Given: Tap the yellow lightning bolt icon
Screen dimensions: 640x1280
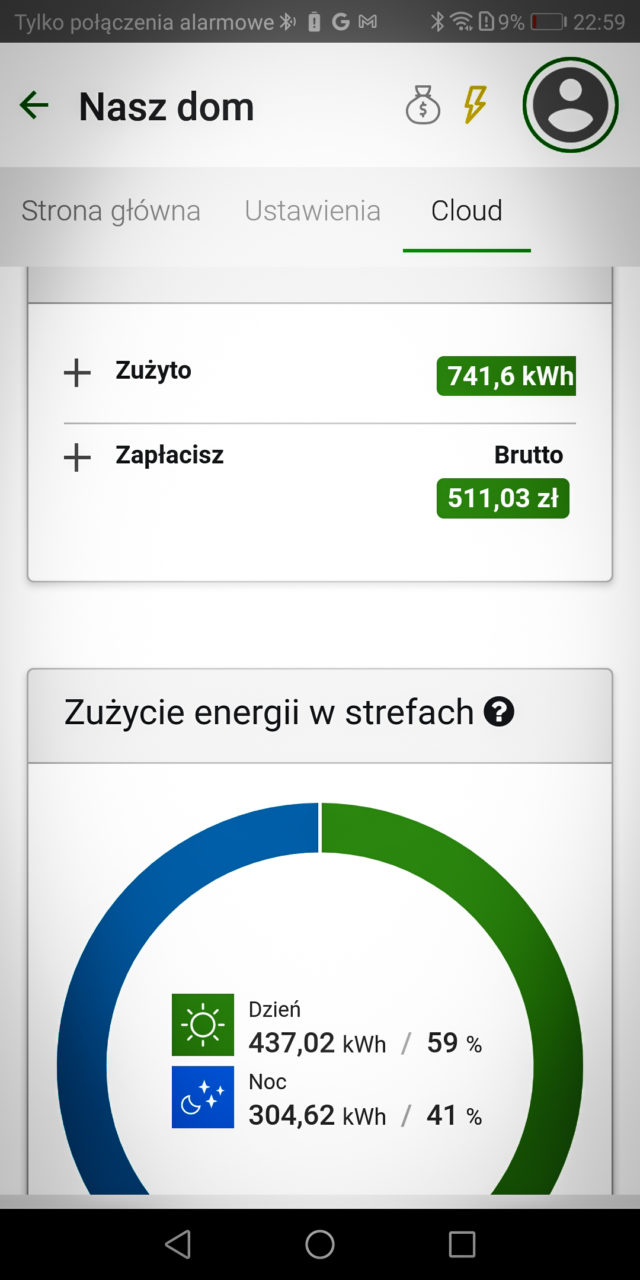Looking at the screenshot, I should pos(475,105).
